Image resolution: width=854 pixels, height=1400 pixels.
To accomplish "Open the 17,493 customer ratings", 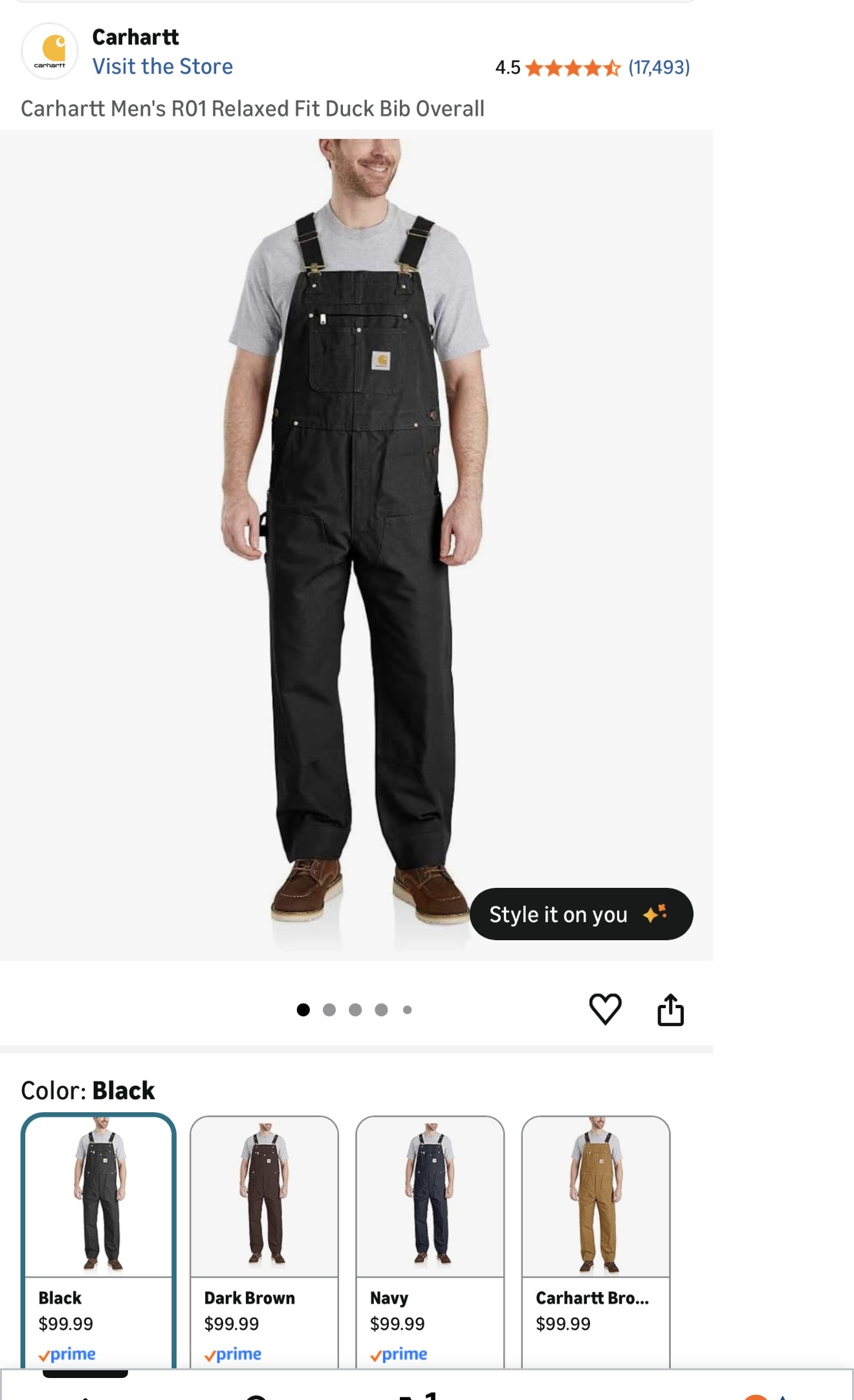I will 658,67.
